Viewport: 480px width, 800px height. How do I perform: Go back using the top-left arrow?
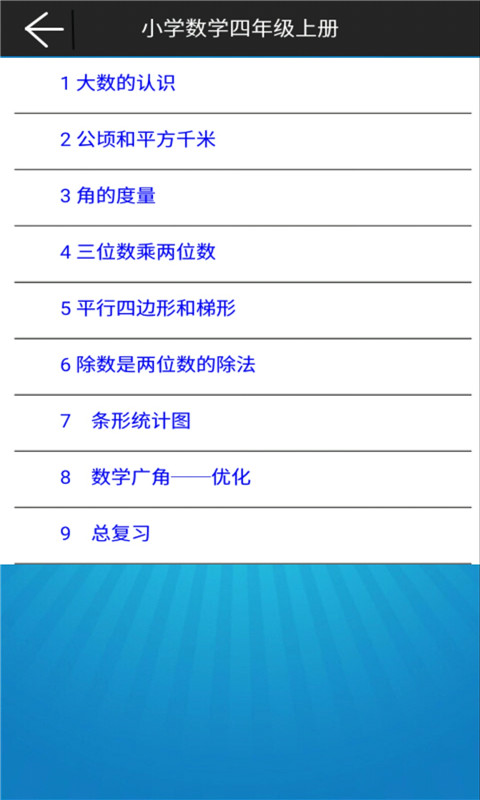[44, 29]
